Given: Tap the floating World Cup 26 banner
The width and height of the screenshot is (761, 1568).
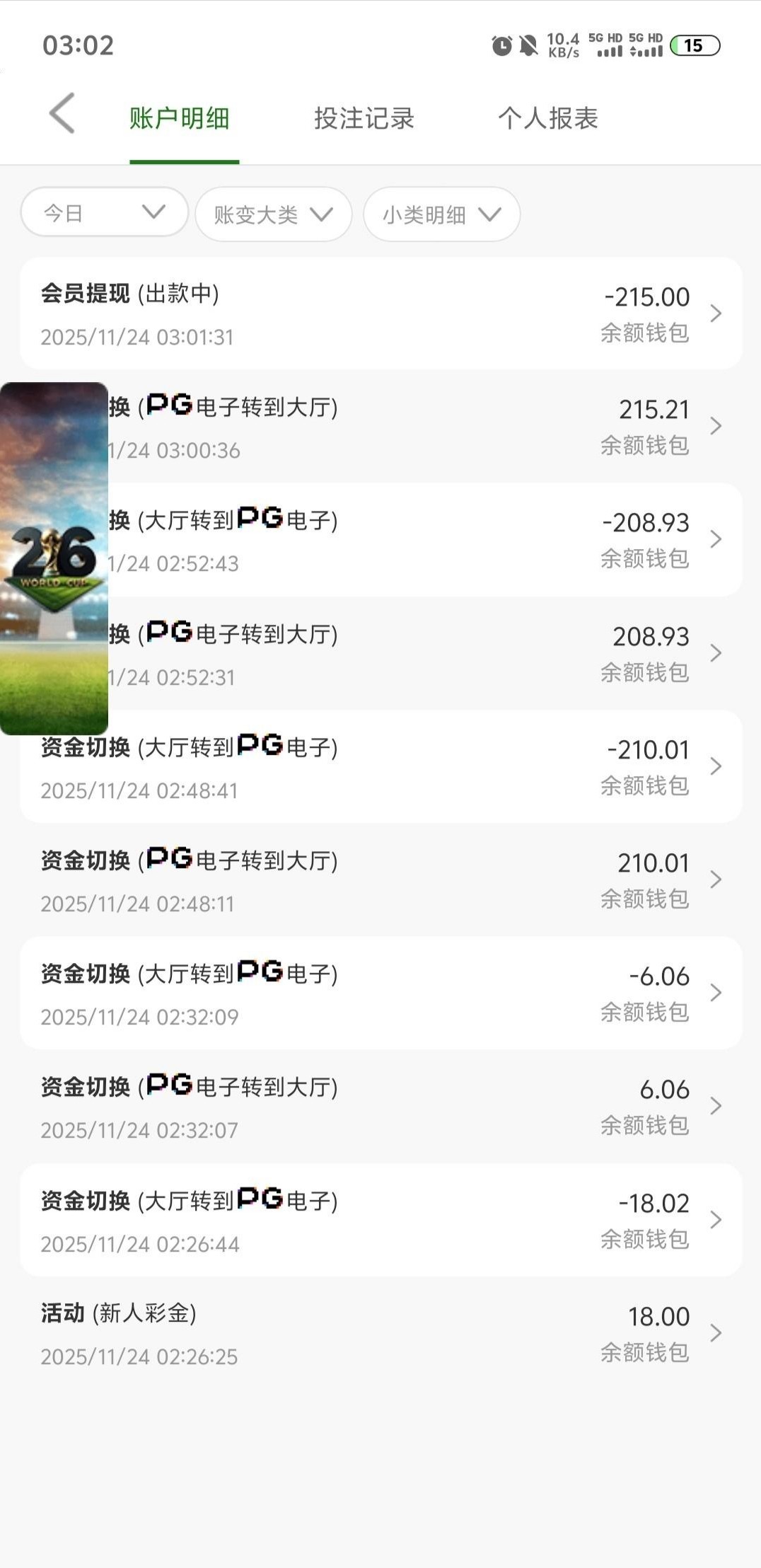Looking at the screenshot, I should [54, 559].
